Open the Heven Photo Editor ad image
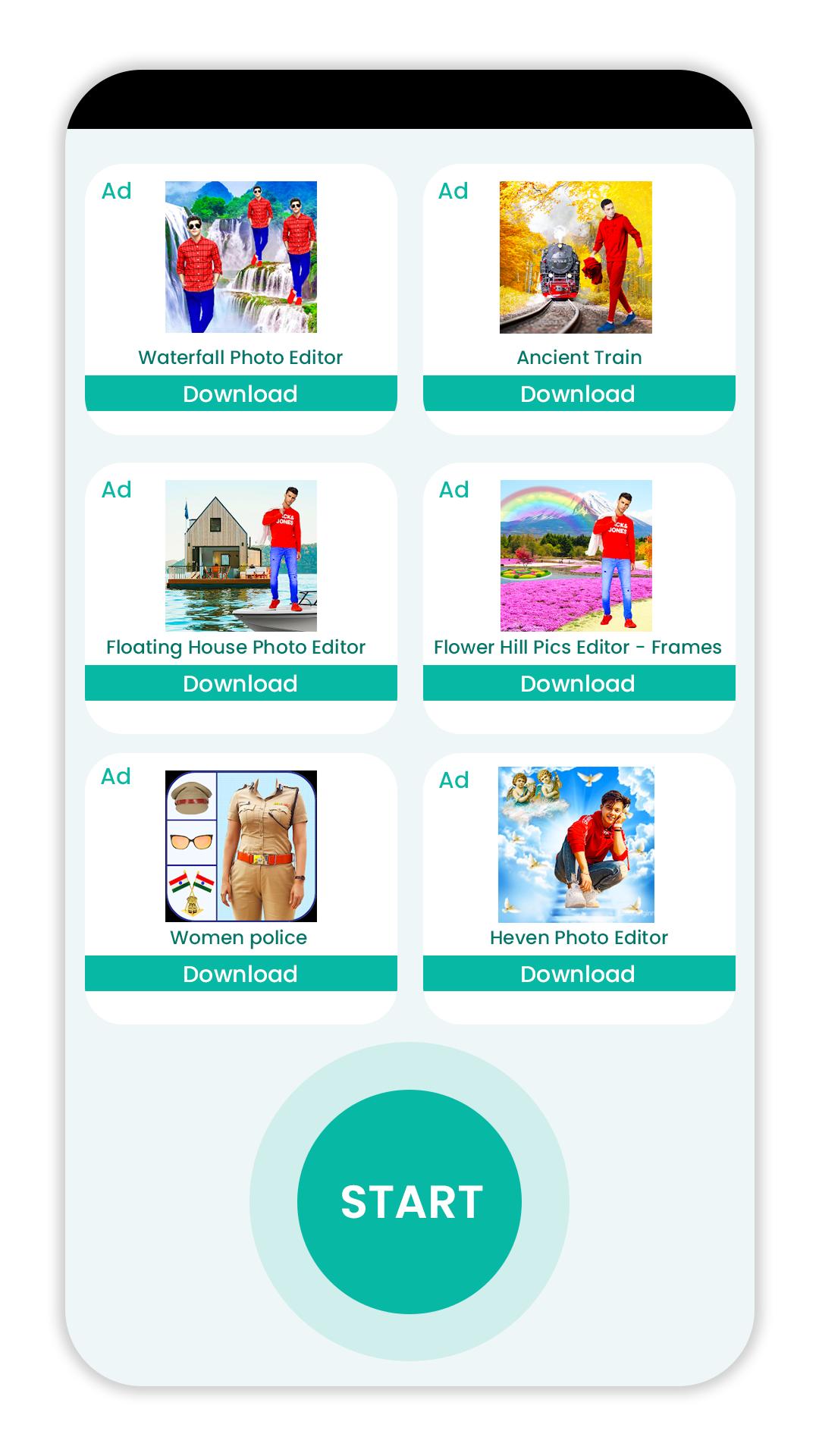This screenshot has height=1456, width=819. click(576, 845)
